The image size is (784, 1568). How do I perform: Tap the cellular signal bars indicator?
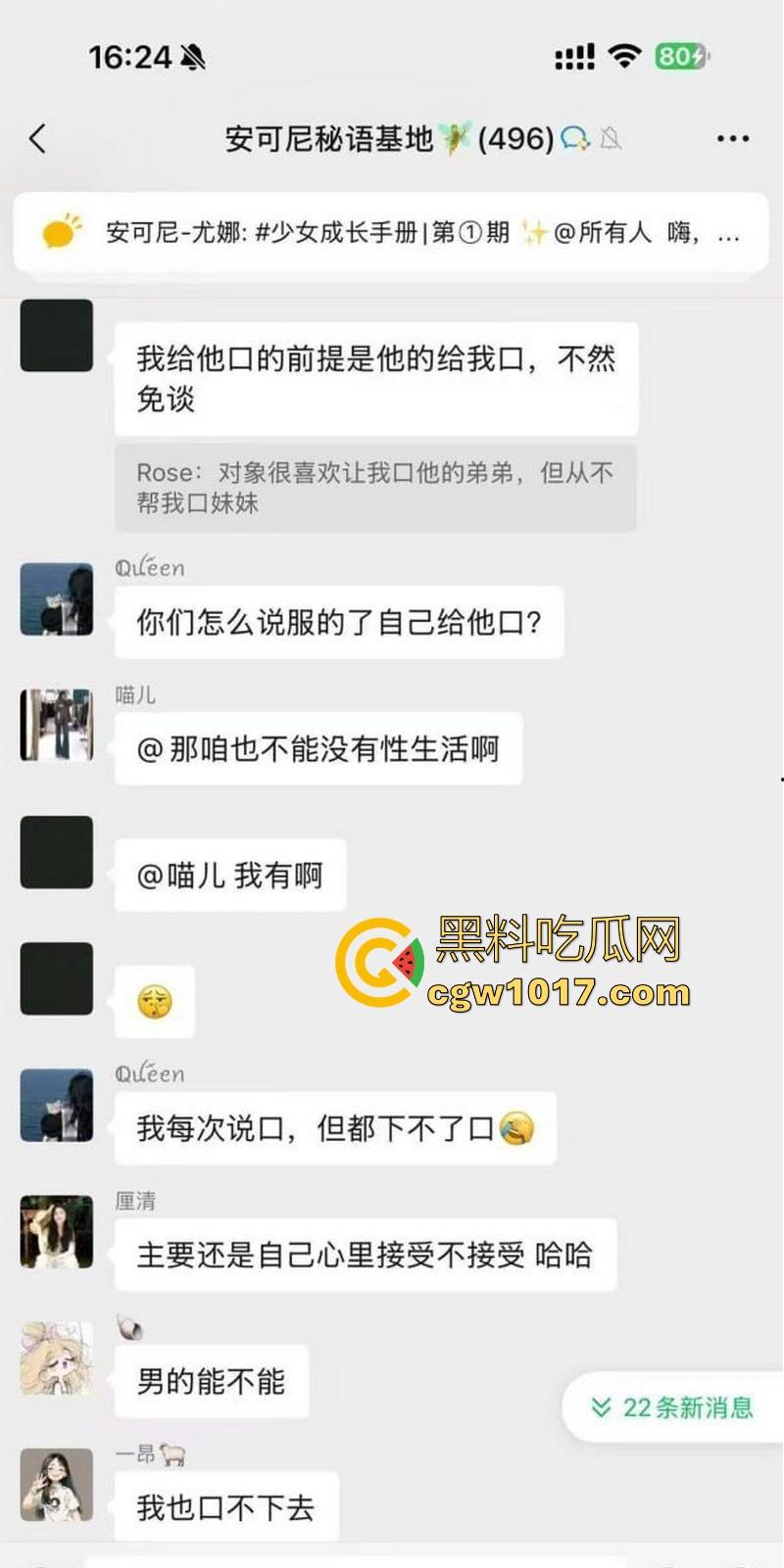pos(574,56)
